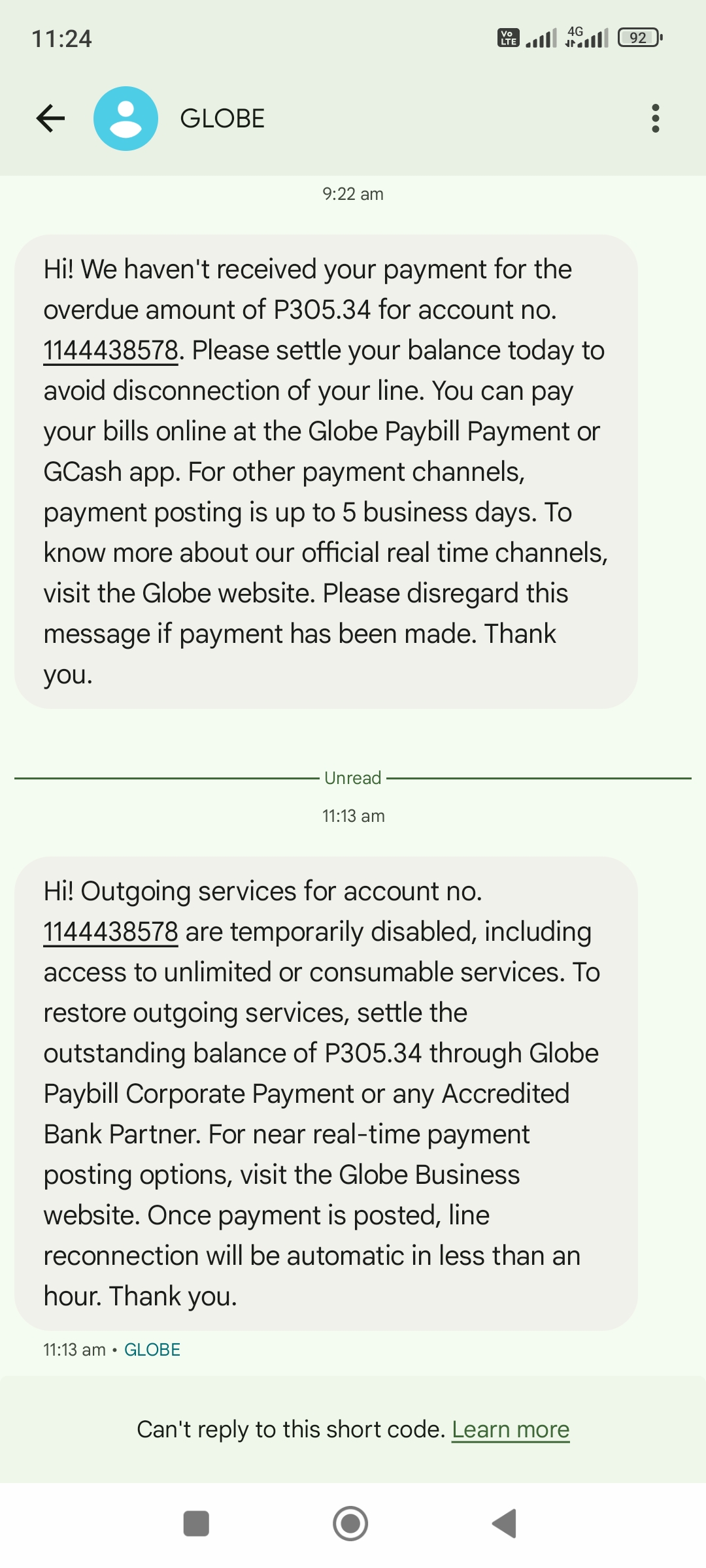Open the three-dot overflow menu
706x1568 pixels.
coord(655,118)
